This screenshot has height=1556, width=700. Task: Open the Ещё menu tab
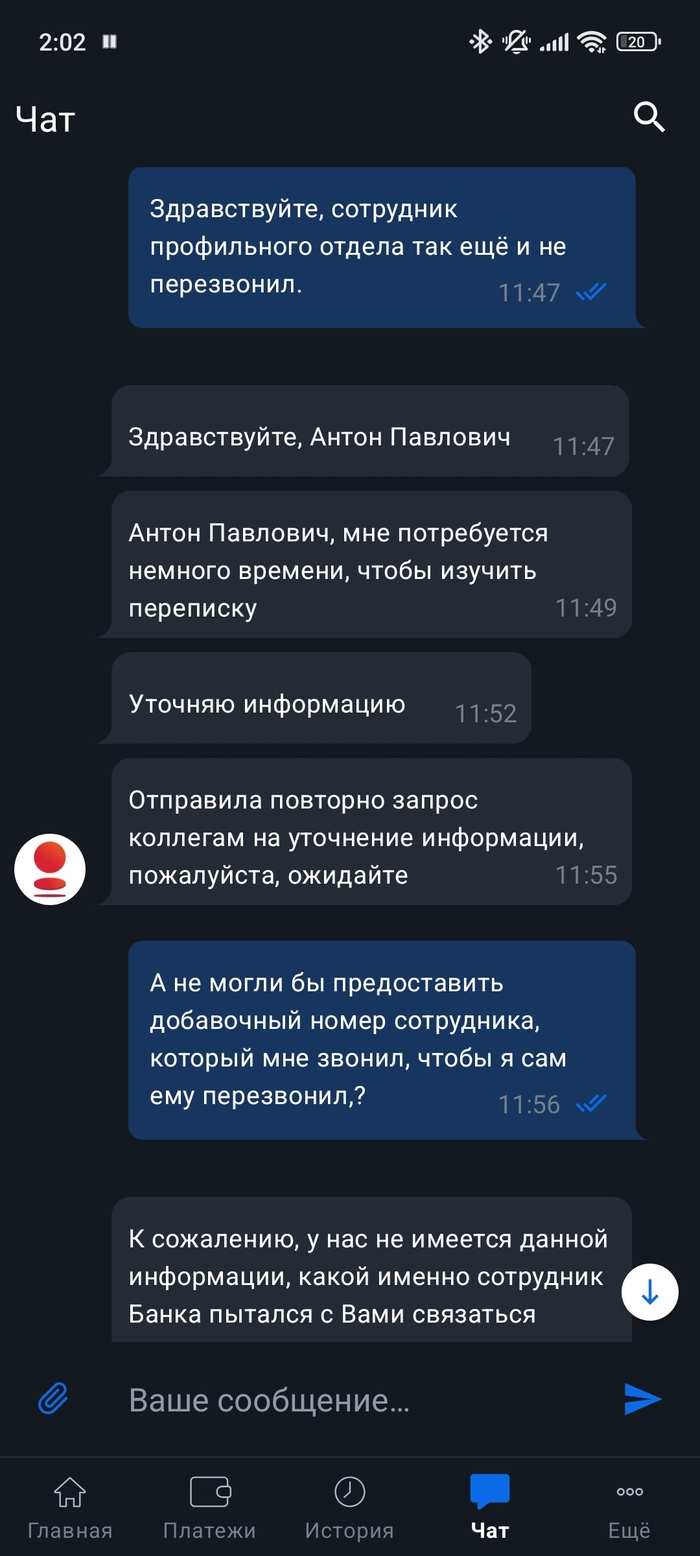coord(629,1506)
